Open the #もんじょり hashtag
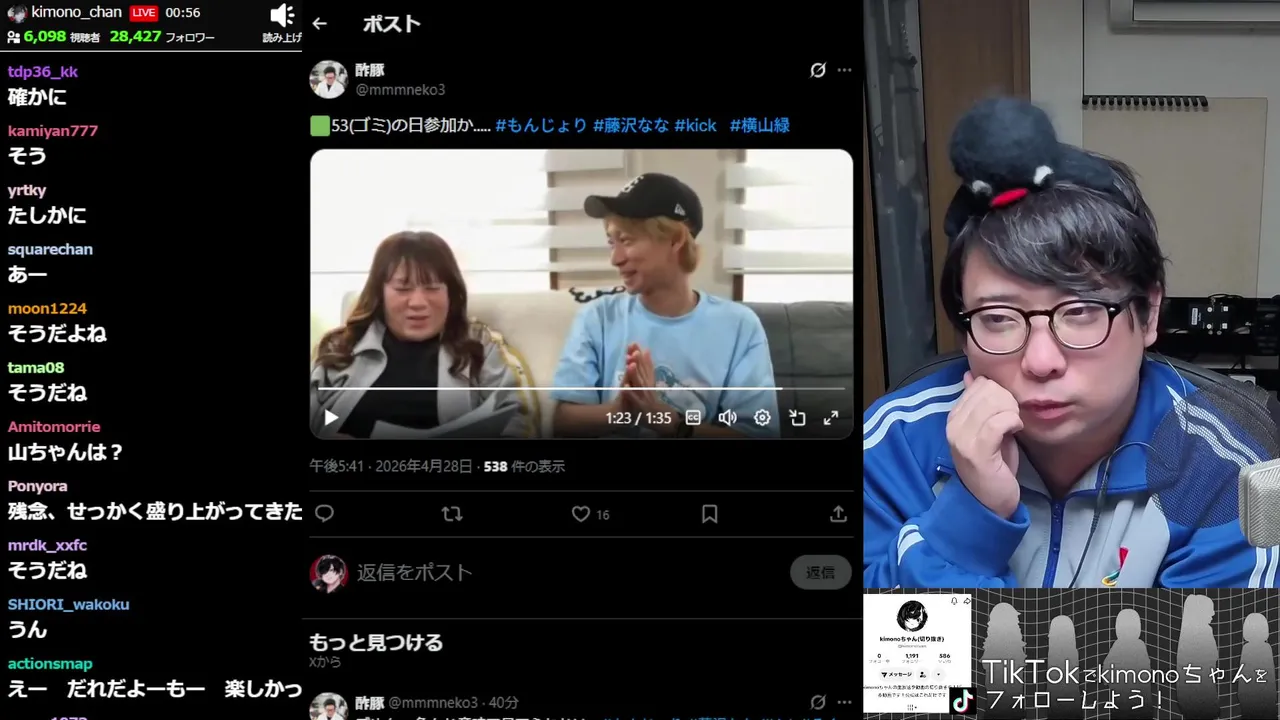This screenshot has width=1280, height=720. 540,125
